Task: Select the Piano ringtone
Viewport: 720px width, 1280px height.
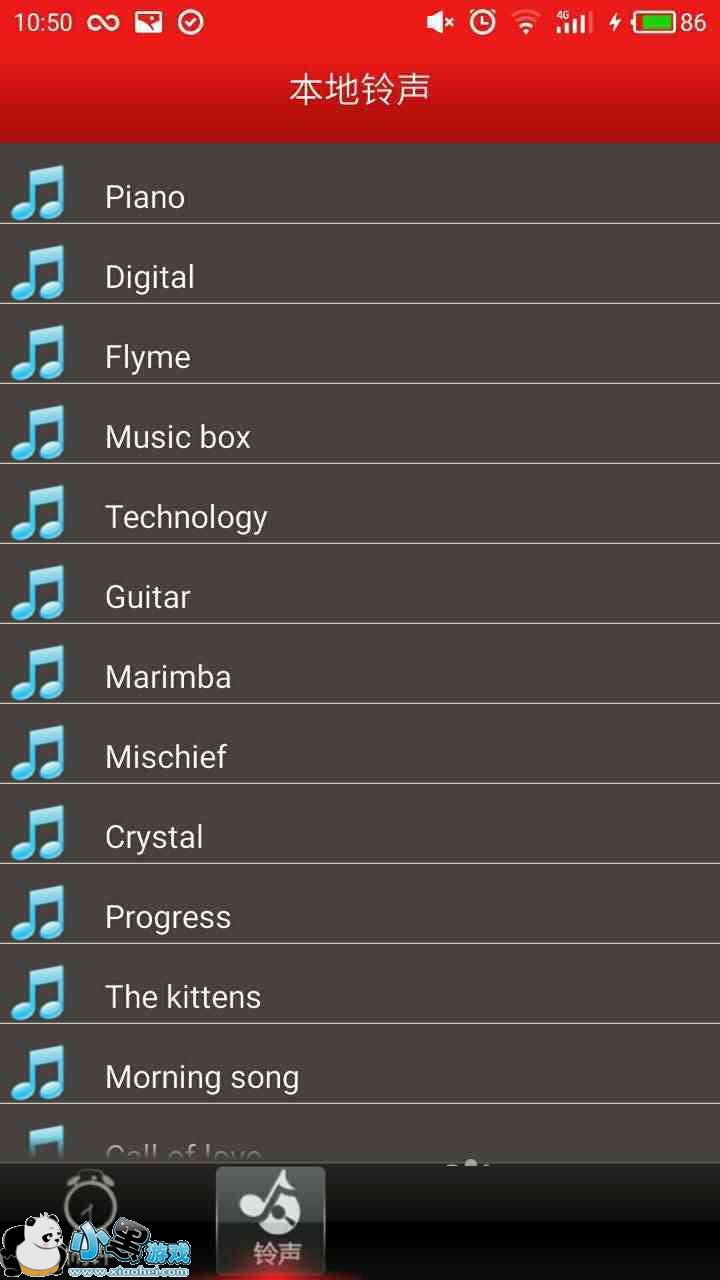Action: tap(145, 196)
